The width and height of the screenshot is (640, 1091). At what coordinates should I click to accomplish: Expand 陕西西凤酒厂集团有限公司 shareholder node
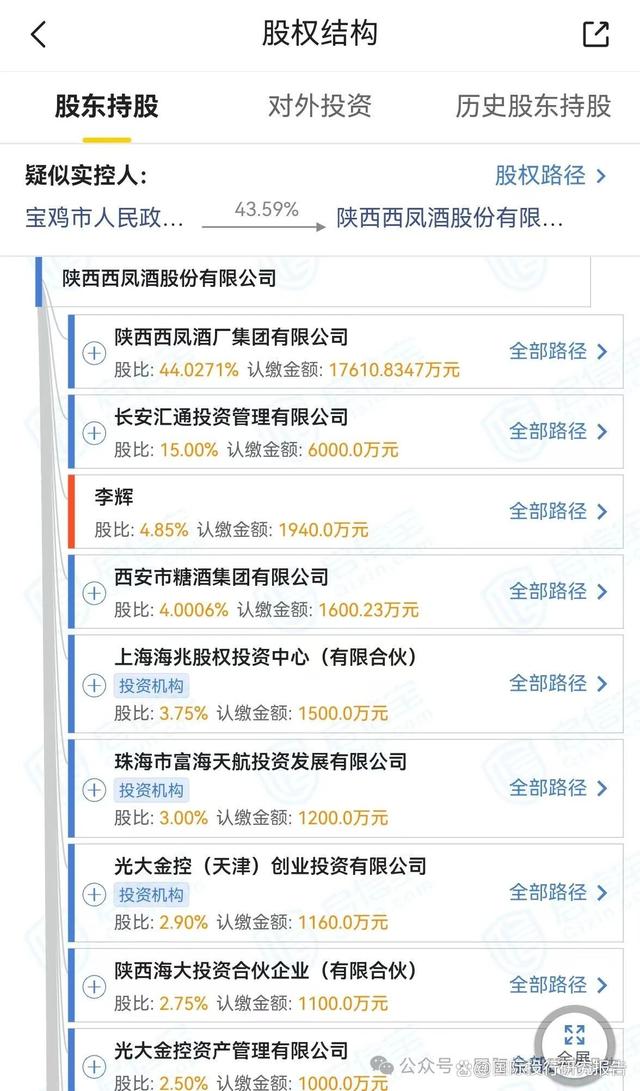[93, 353]
